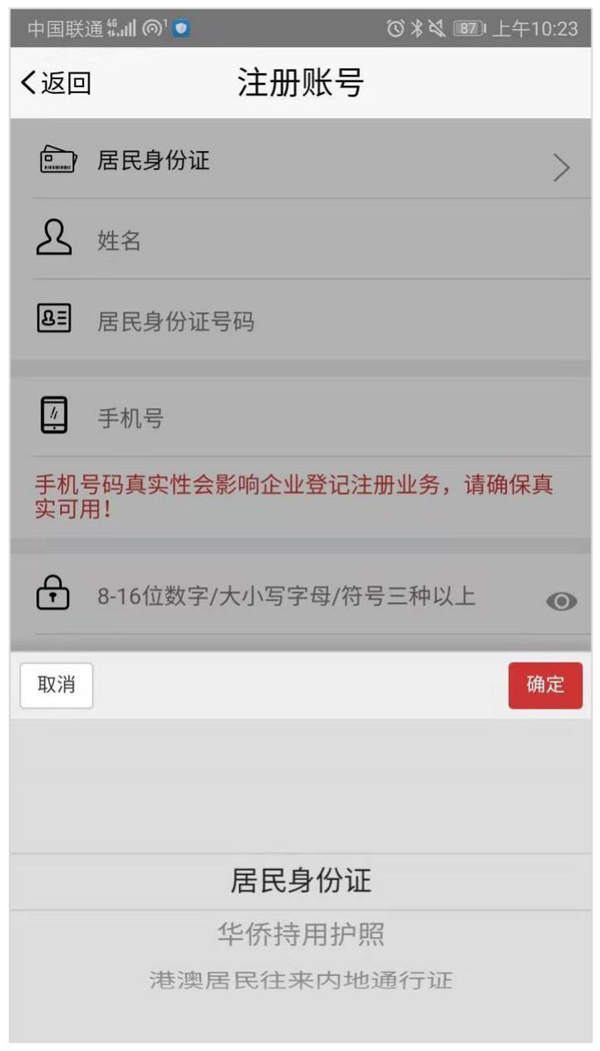Toggle password visibility with the eye icon
Screen dimensions: 600x1051
tap(561, 601)
